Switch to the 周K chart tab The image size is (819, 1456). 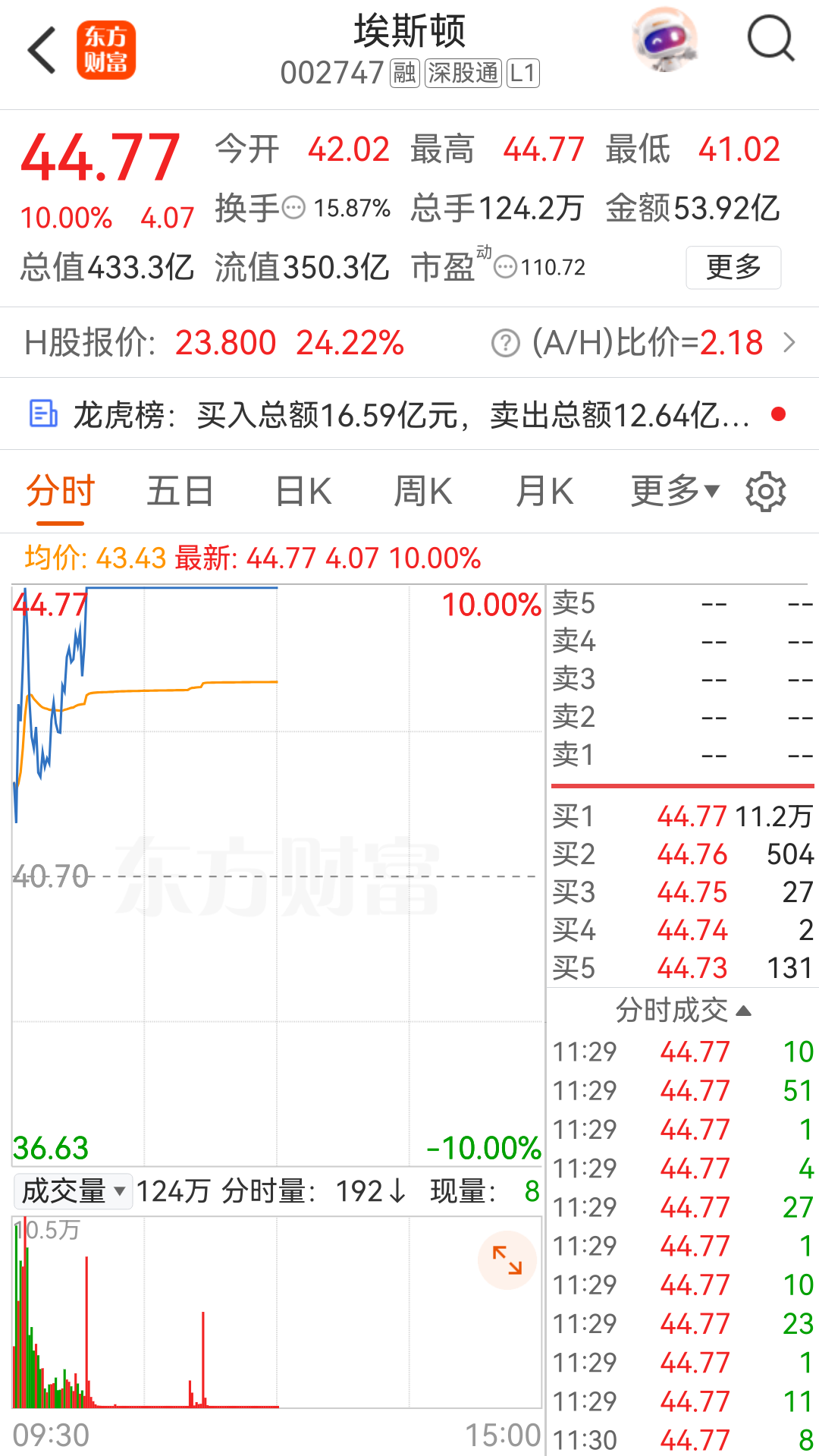pos(422,491)
